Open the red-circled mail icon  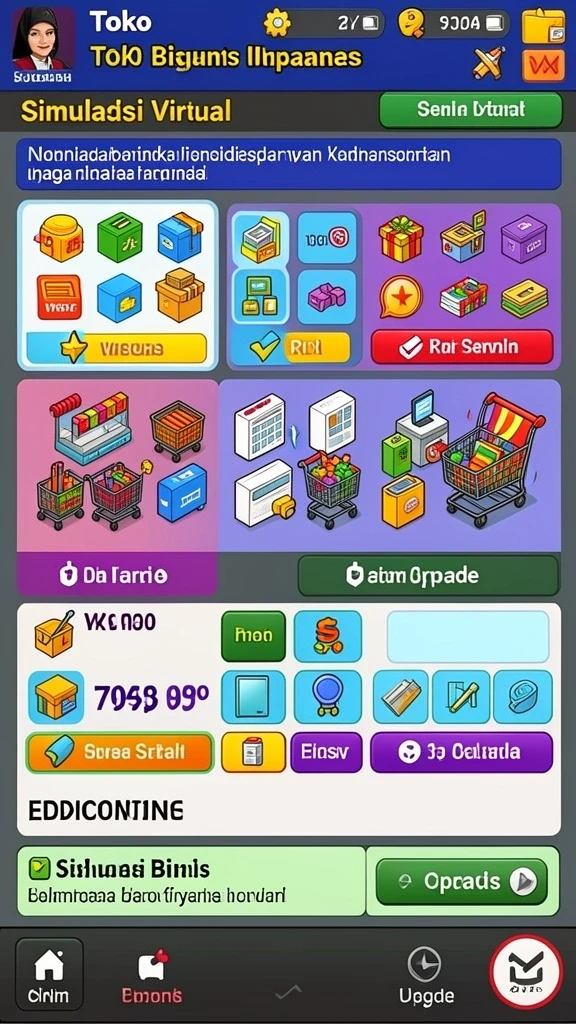[x=526, y=972]
